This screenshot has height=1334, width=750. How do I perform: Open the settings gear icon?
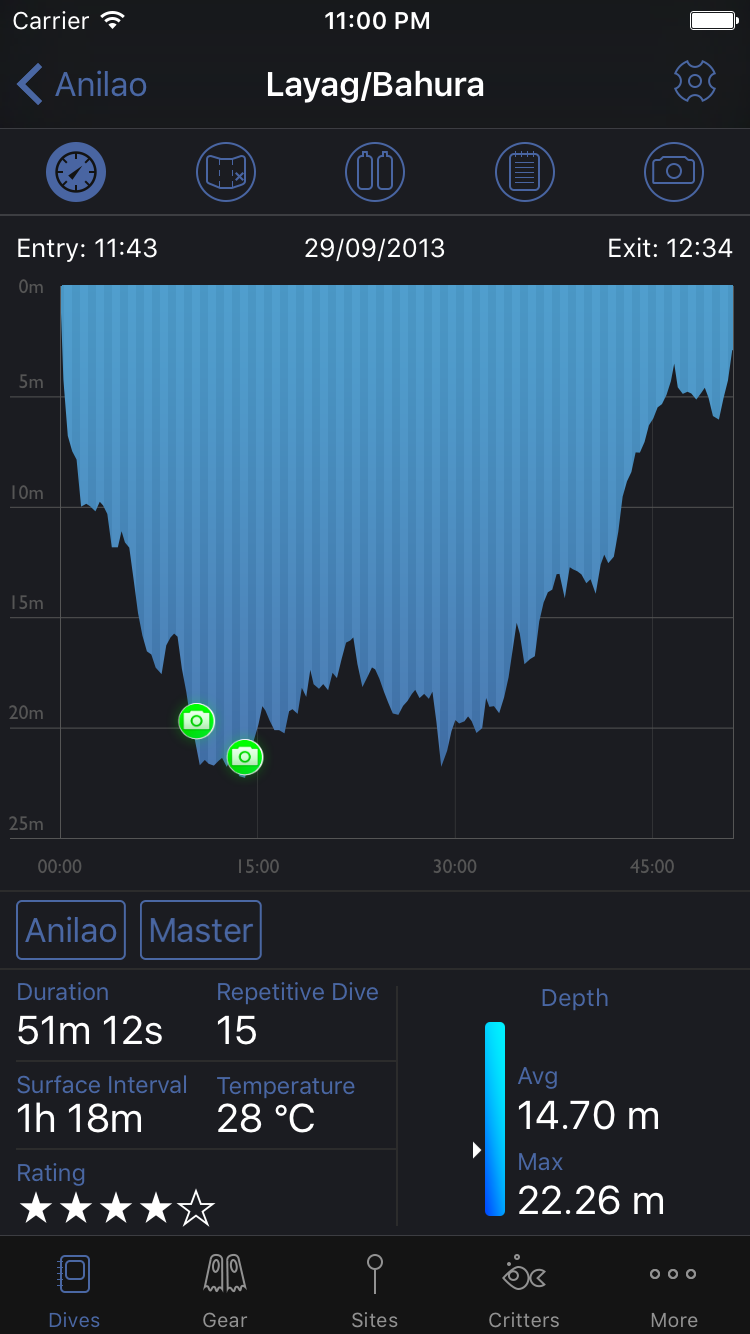[x=695, y=82]
